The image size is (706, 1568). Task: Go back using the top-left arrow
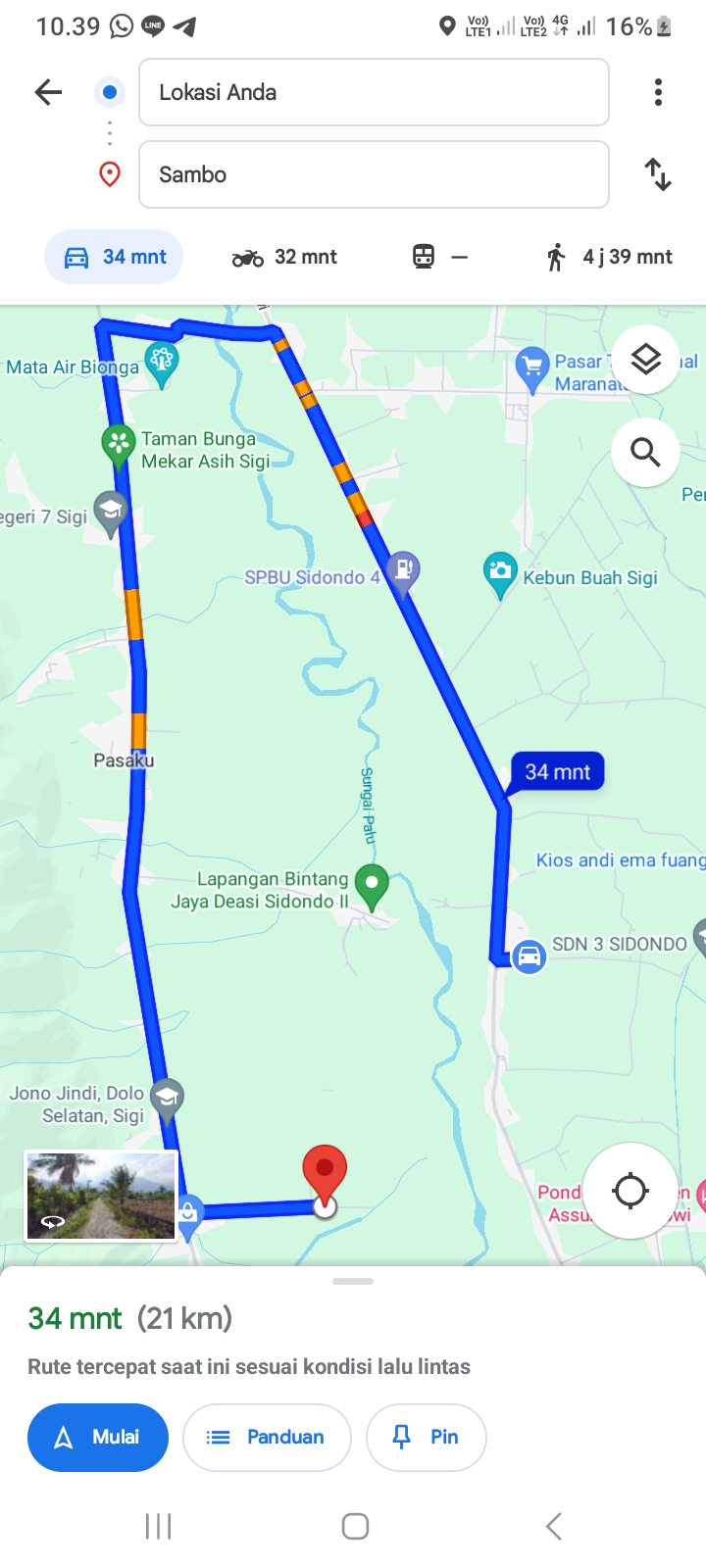(x=48, y=93)
